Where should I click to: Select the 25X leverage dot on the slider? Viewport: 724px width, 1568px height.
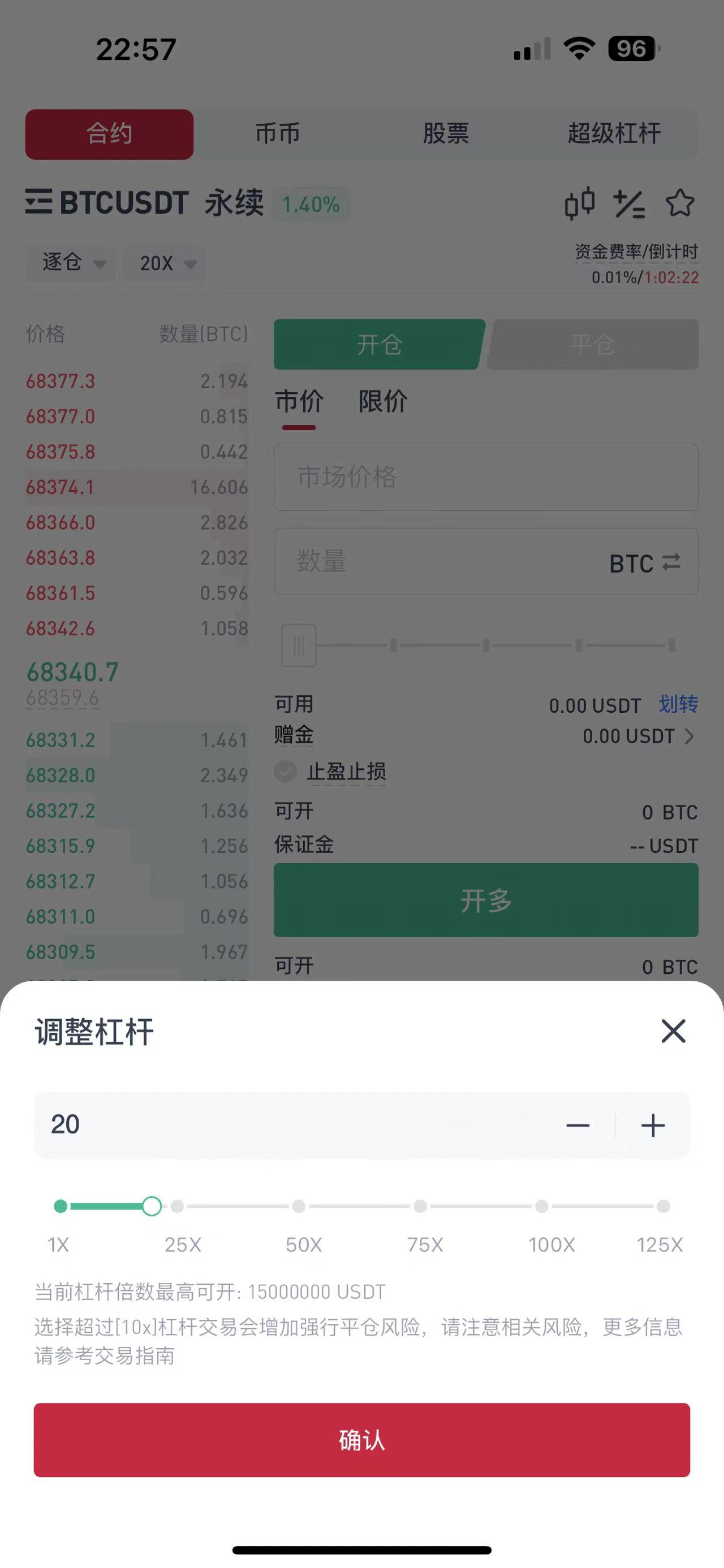[x=176, y=1206]
